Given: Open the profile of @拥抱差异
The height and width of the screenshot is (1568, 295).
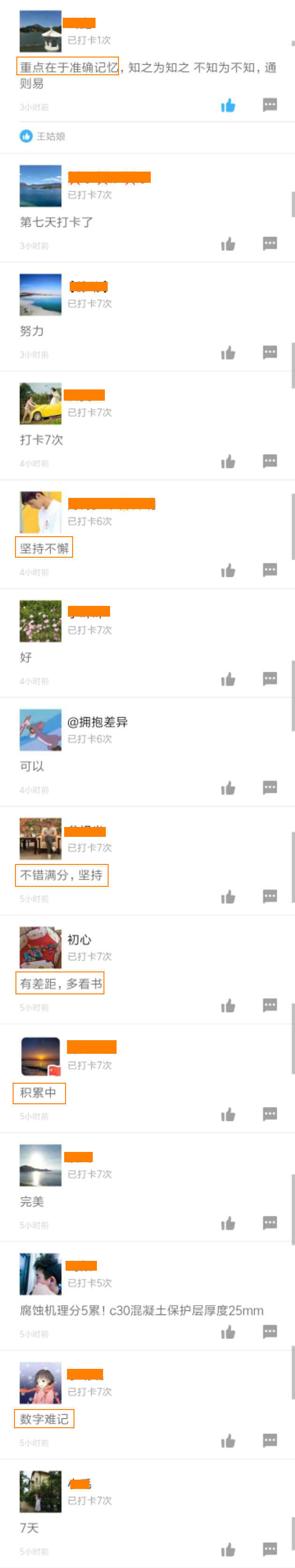Looking at the screenshot, I should coord(97,722).
